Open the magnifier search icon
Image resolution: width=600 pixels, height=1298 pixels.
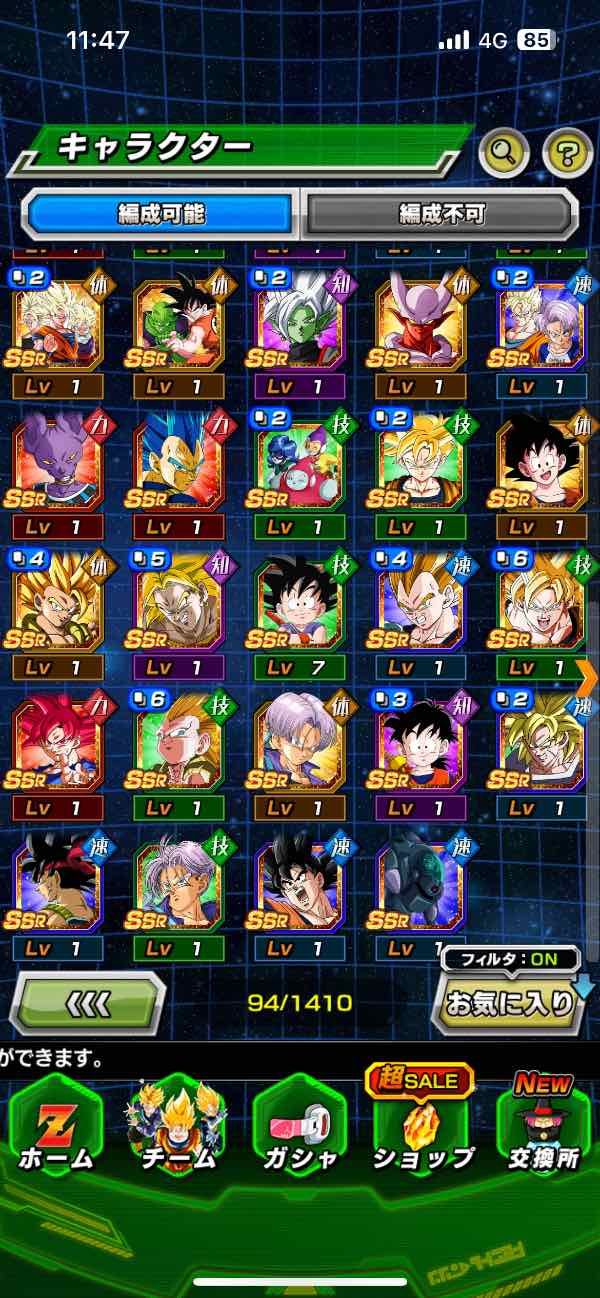click(504, 153)
